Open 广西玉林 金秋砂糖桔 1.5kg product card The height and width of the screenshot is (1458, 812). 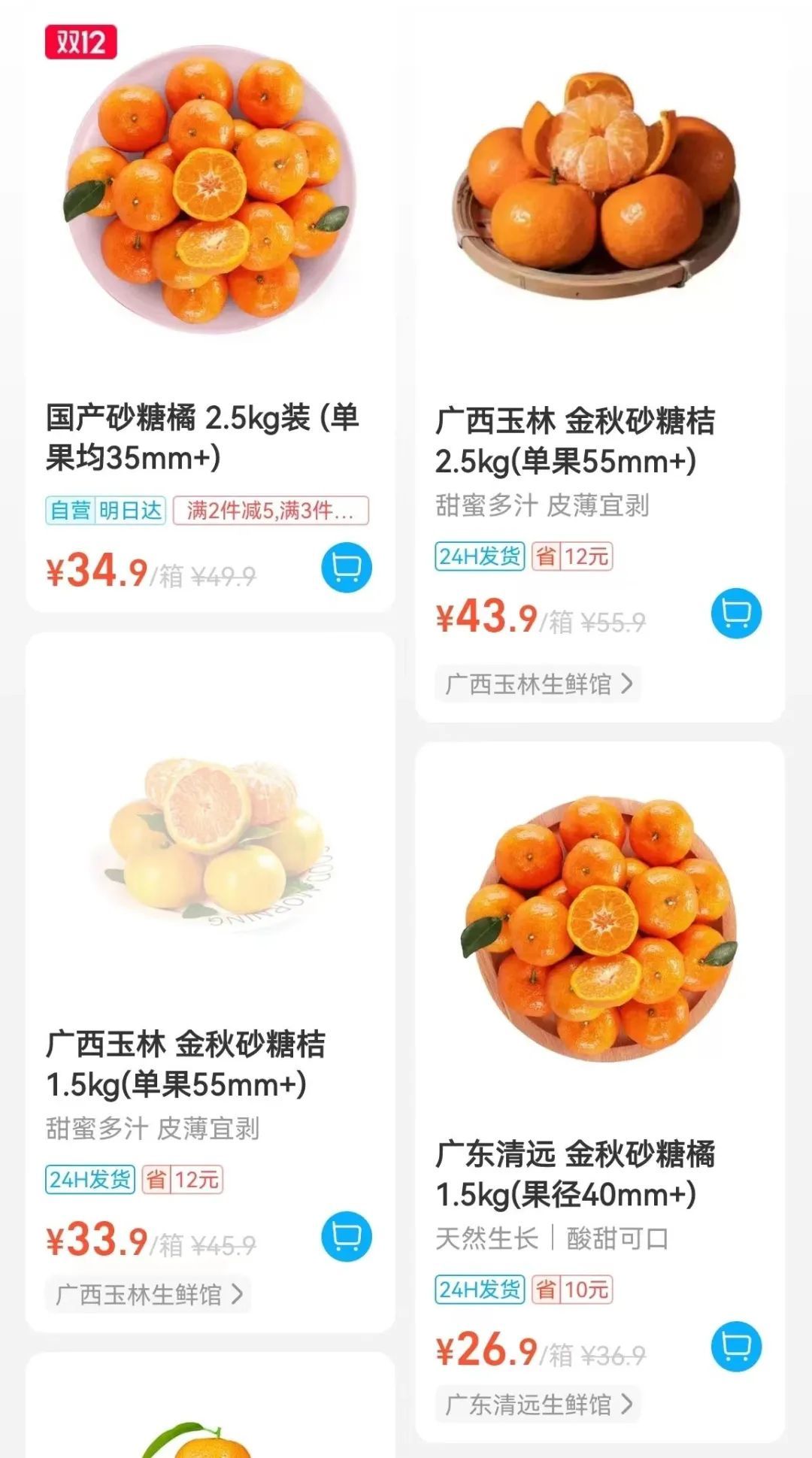[x=186, y=1064]
